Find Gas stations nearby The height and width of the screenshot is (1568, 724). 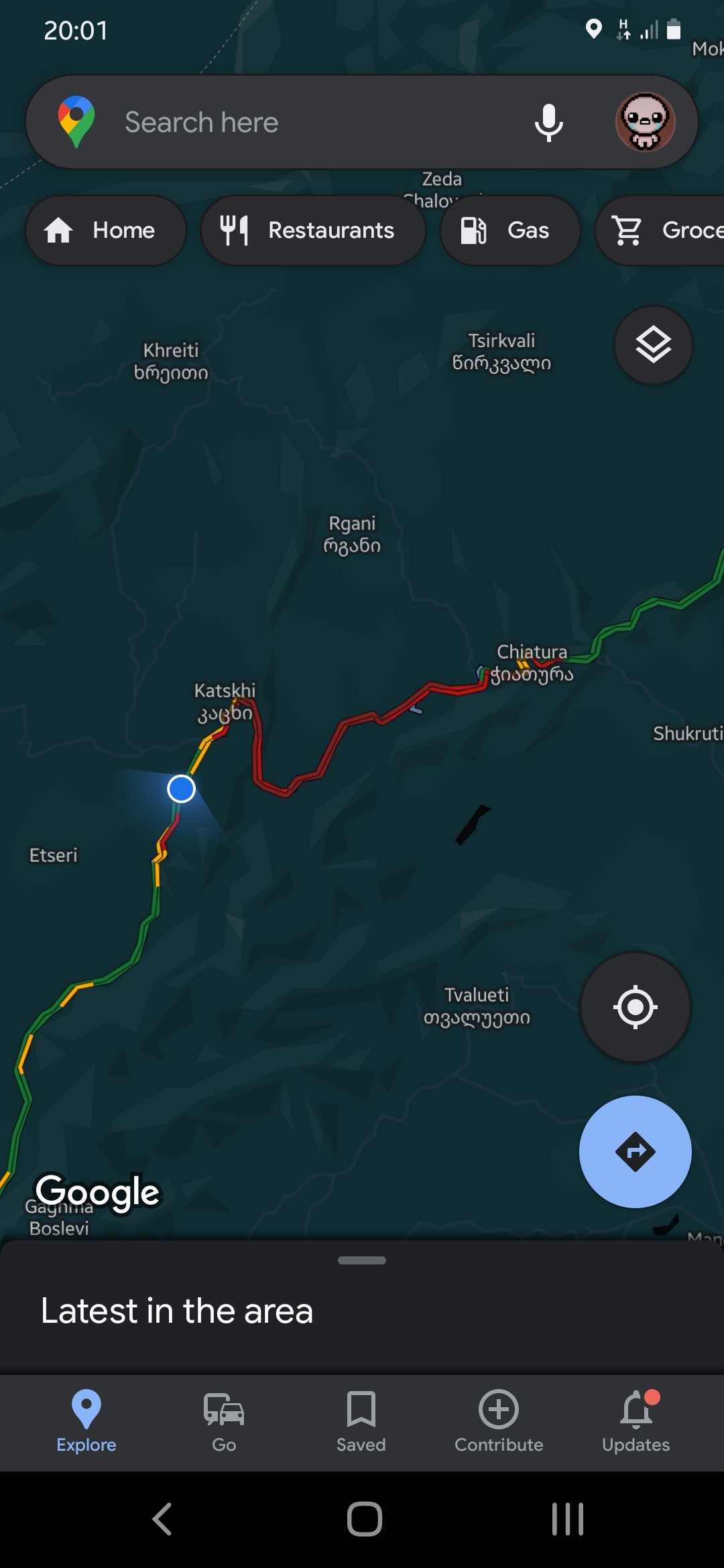(509, 231)
